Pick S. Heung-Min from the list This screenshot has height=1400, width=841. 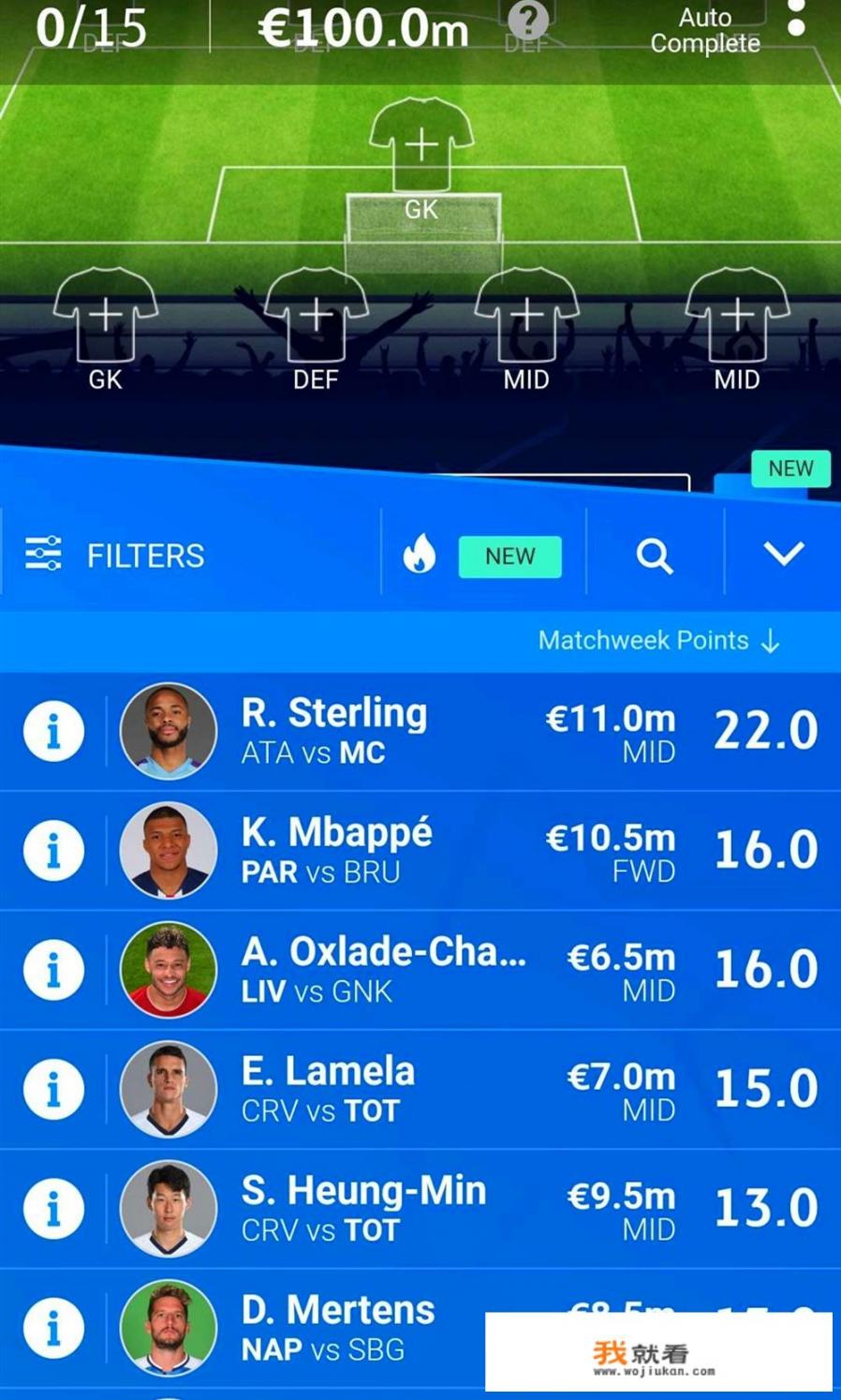click(375, 1209)
